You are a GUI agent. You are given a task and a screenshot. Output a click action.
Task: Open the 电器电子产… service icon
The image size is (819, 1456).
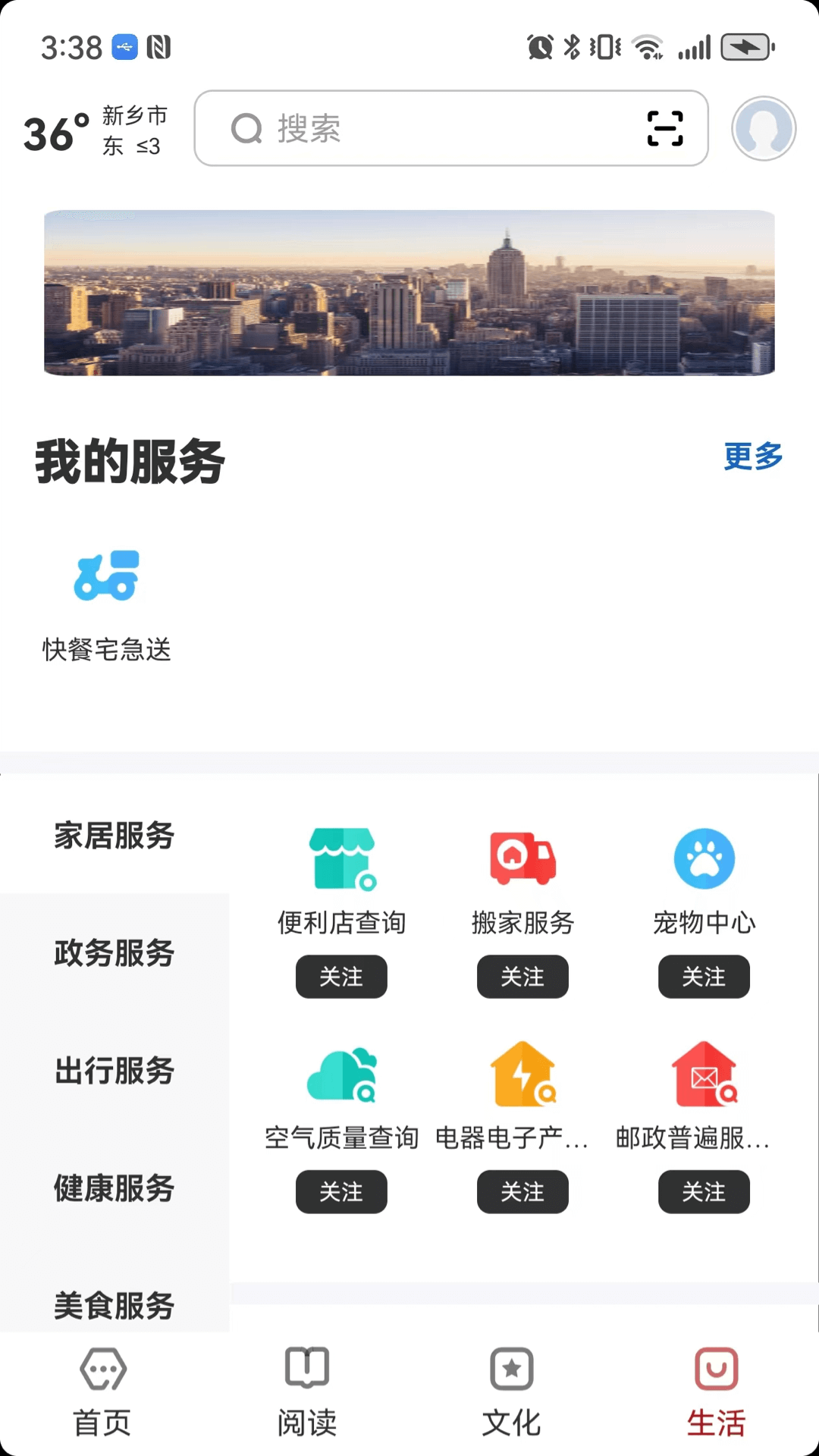[523, 1074]
